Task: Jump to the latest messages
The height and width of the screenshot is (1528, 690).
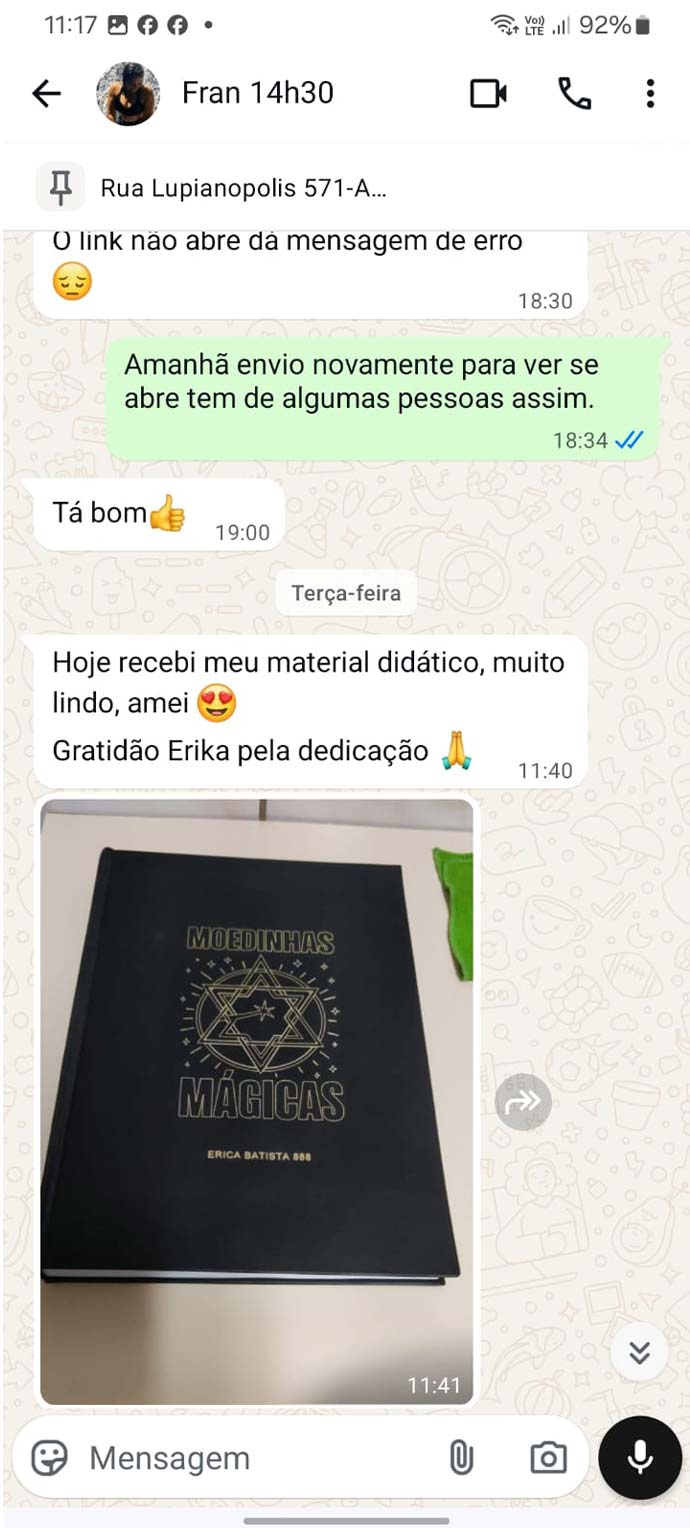Action: [x=640, y=1353]
